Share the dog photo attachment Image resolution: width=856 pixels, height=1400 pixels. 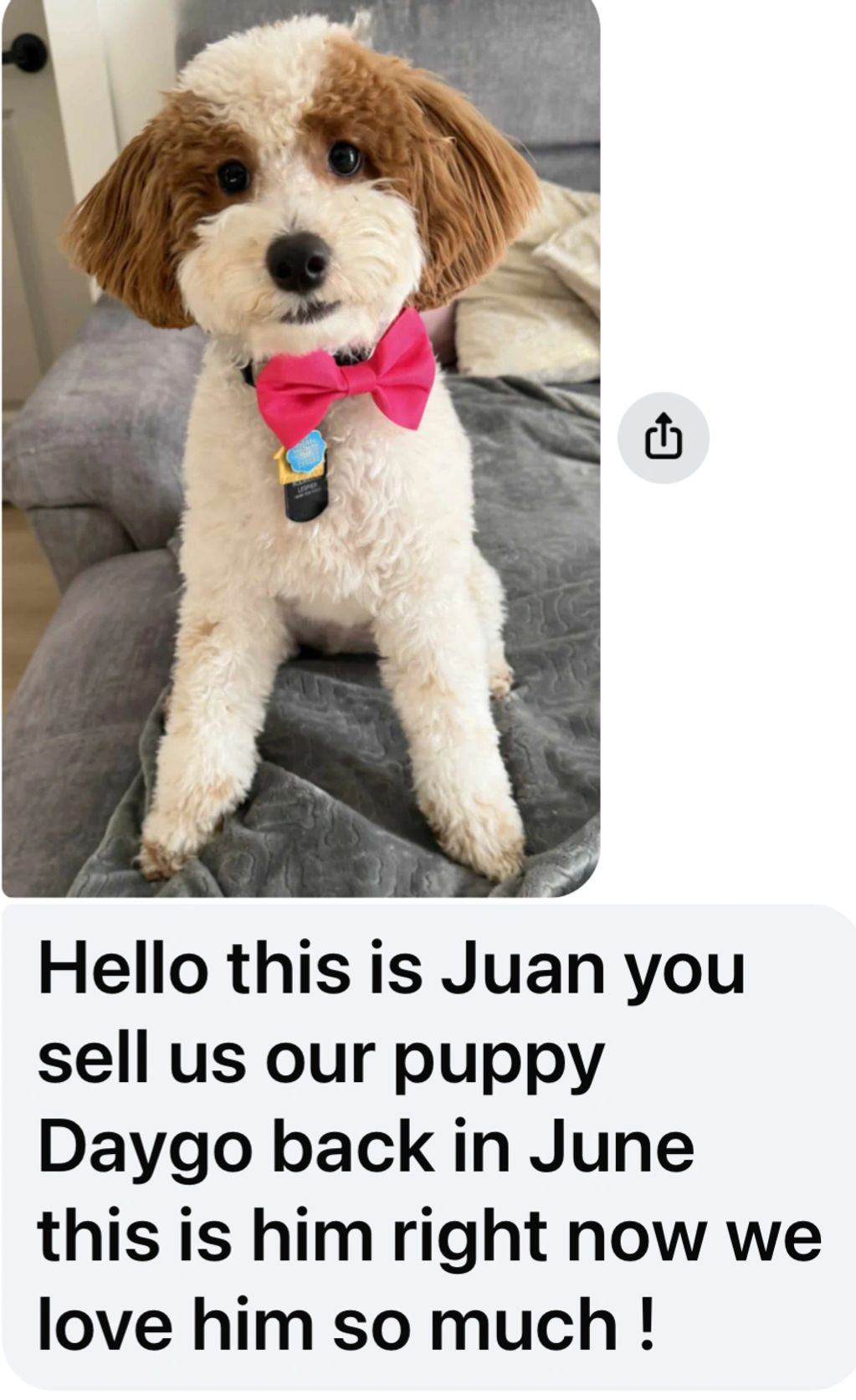pos(663,438)
